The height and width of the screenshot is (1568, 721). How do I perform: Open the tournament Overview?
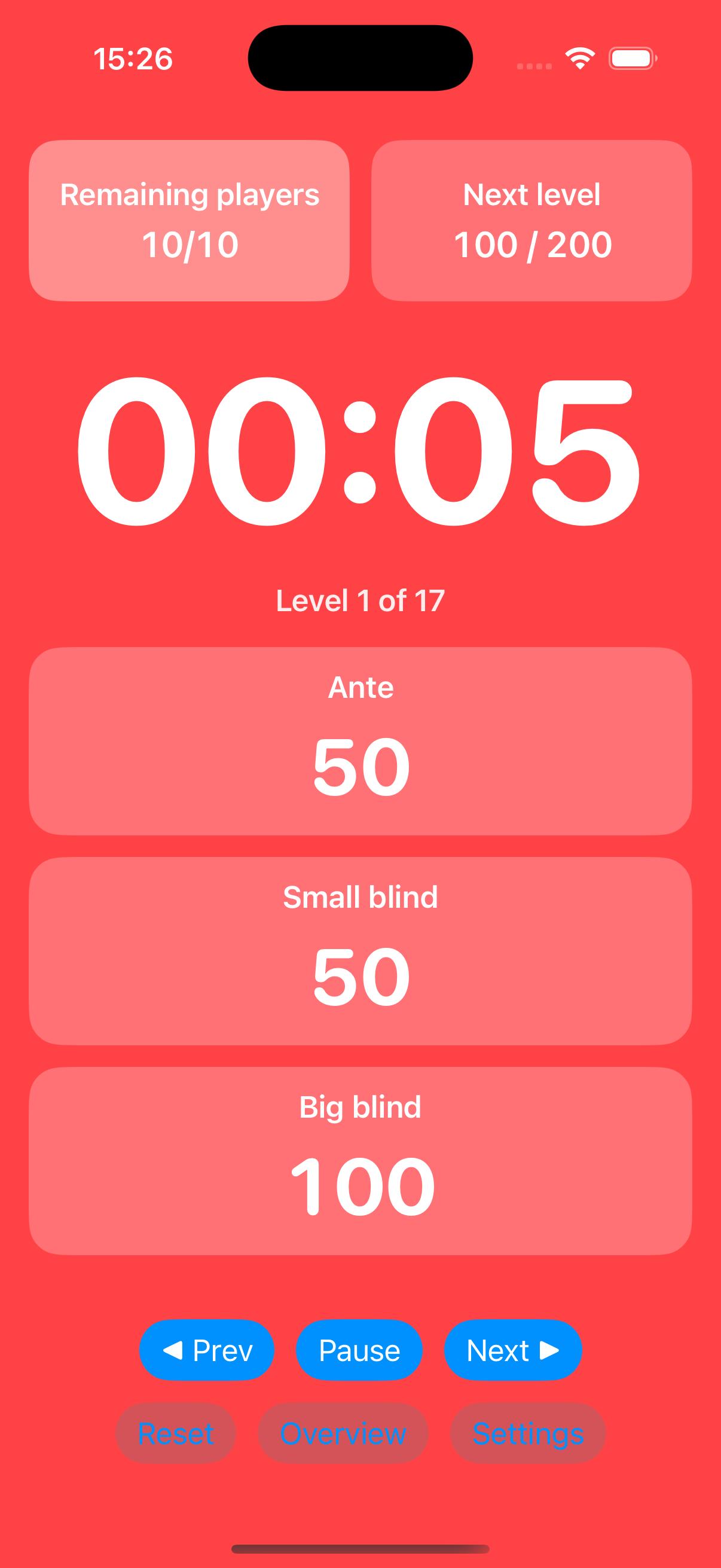coord(344,1434)
